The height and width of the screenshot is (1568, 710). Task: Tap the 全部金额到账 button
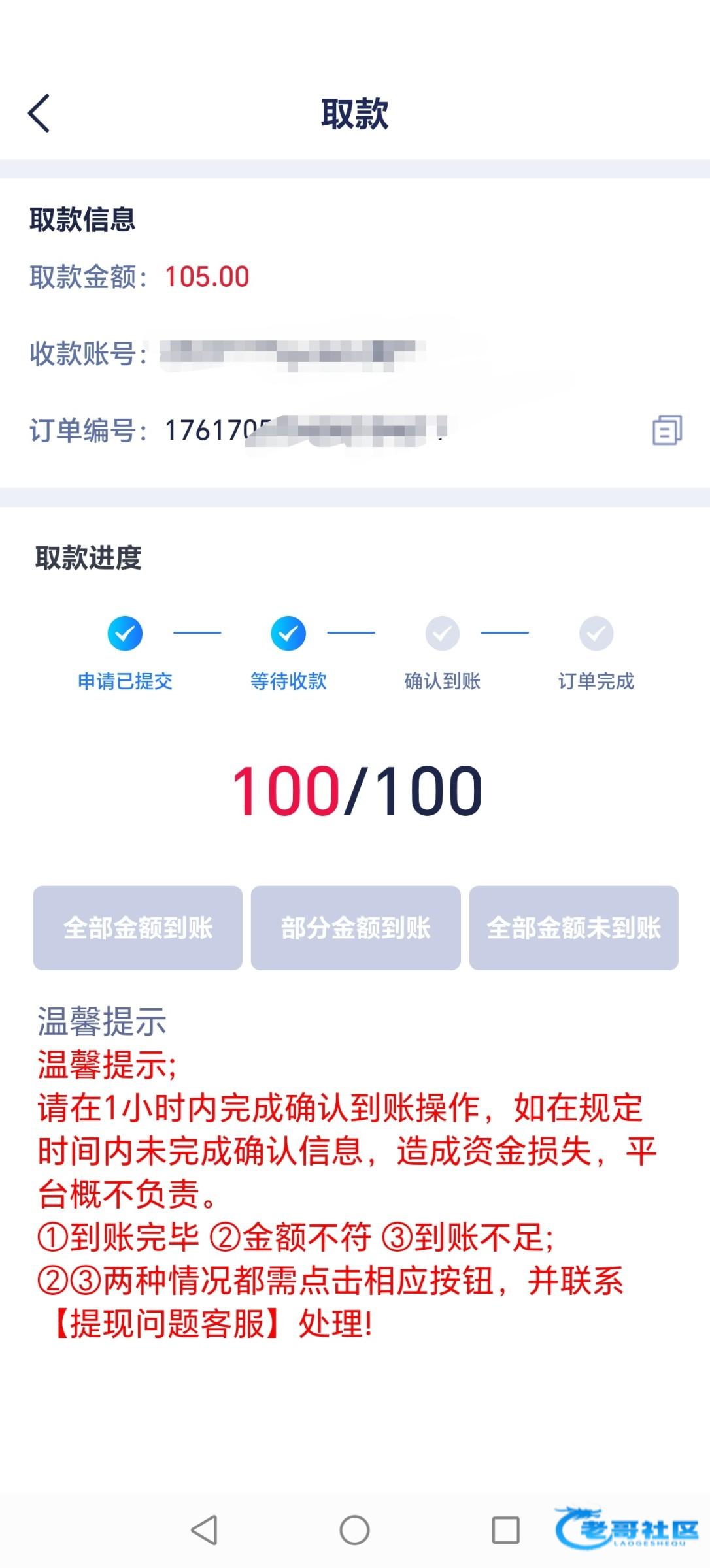tap(138, 927)
